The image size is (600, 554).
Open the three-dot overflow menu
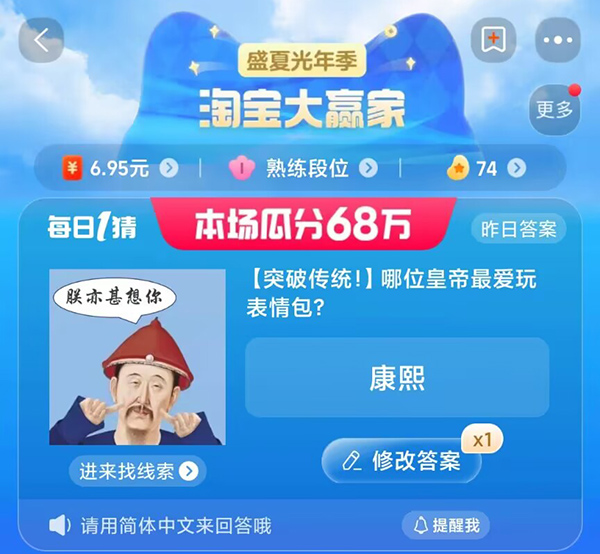(557, 40)
